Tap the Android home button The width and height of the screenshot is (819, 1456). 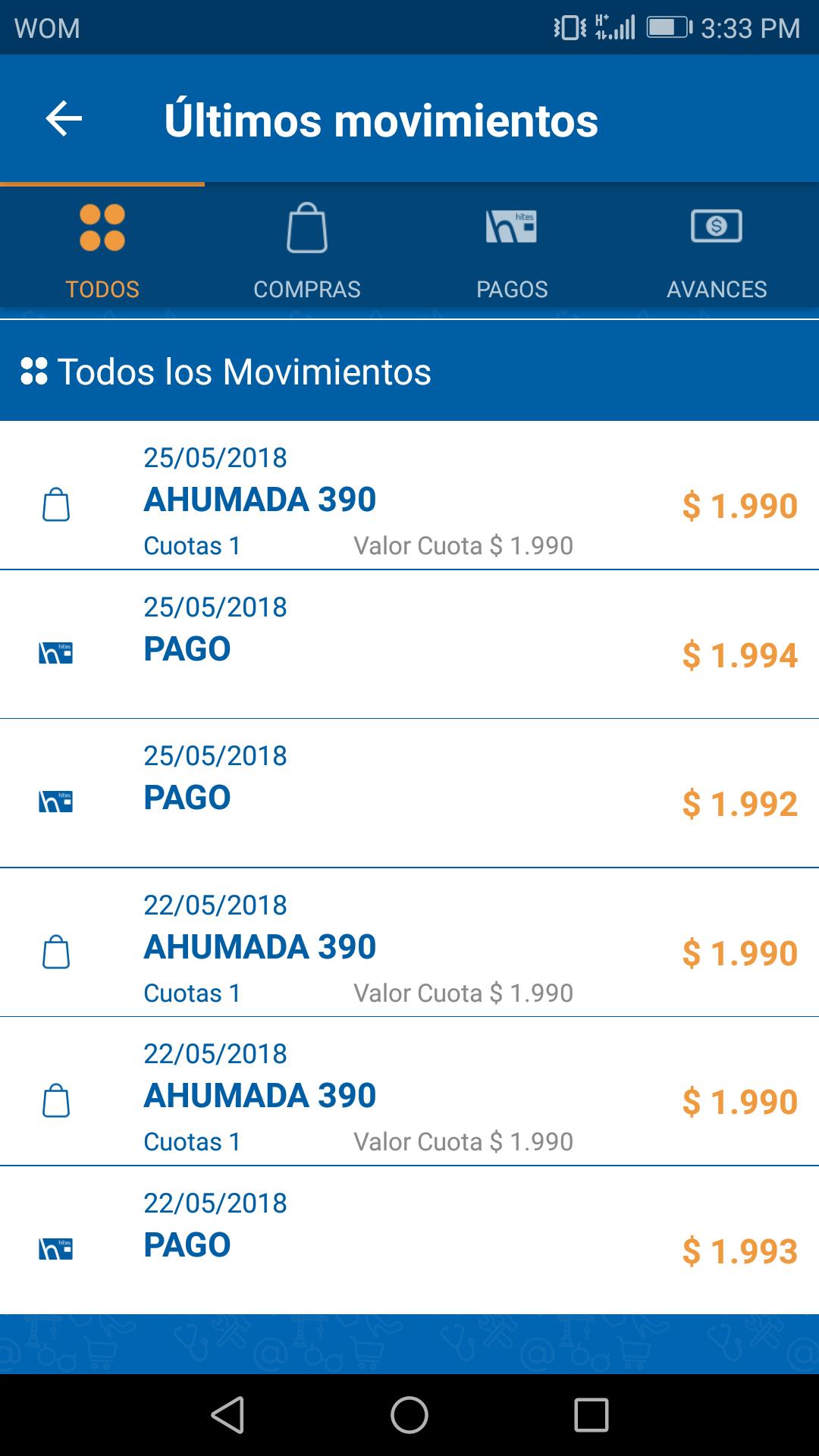pyautogui.click(x=409, y=1415)
